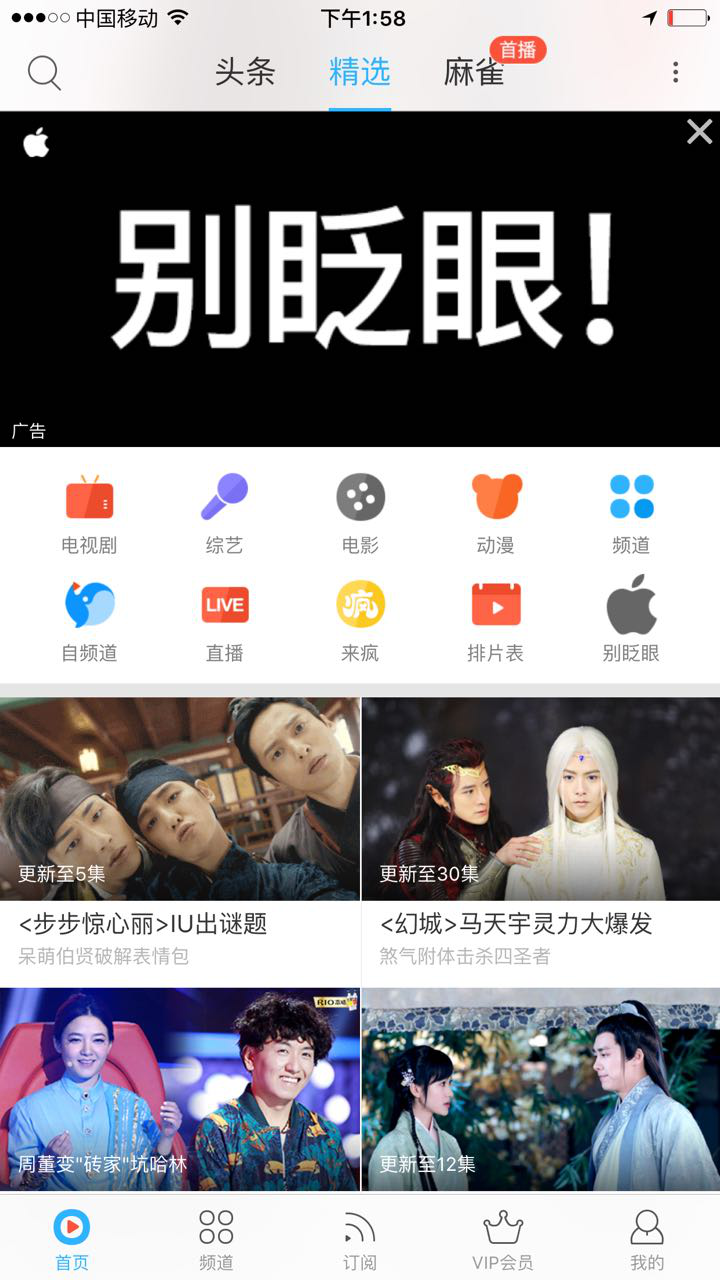Open the 自频道 section
Screen dimensions: 720x1280
(89, 622)
